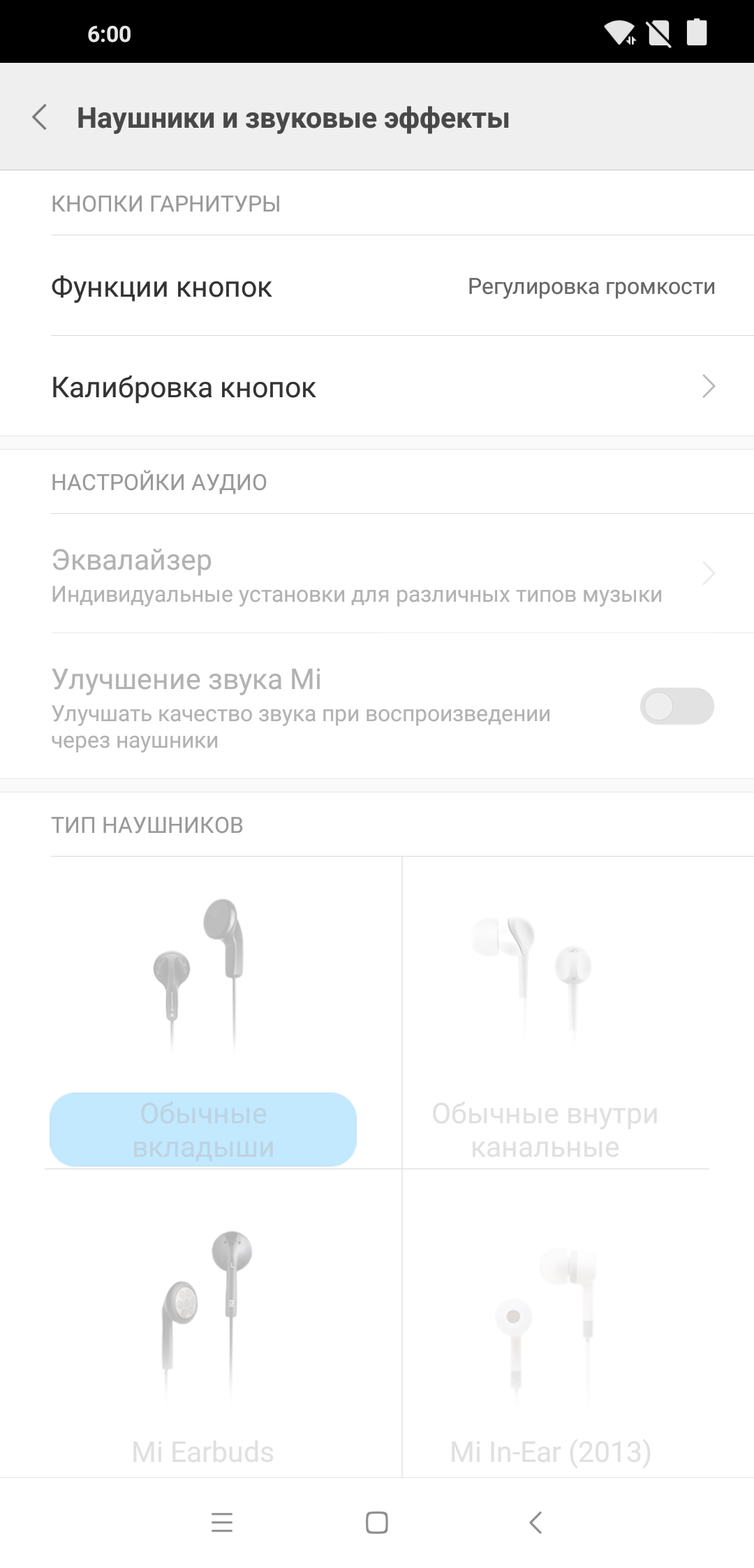The height and width of the screenshot is (1568, 754).
Task: Go to home screen
Action: (x=377, y=1522)
